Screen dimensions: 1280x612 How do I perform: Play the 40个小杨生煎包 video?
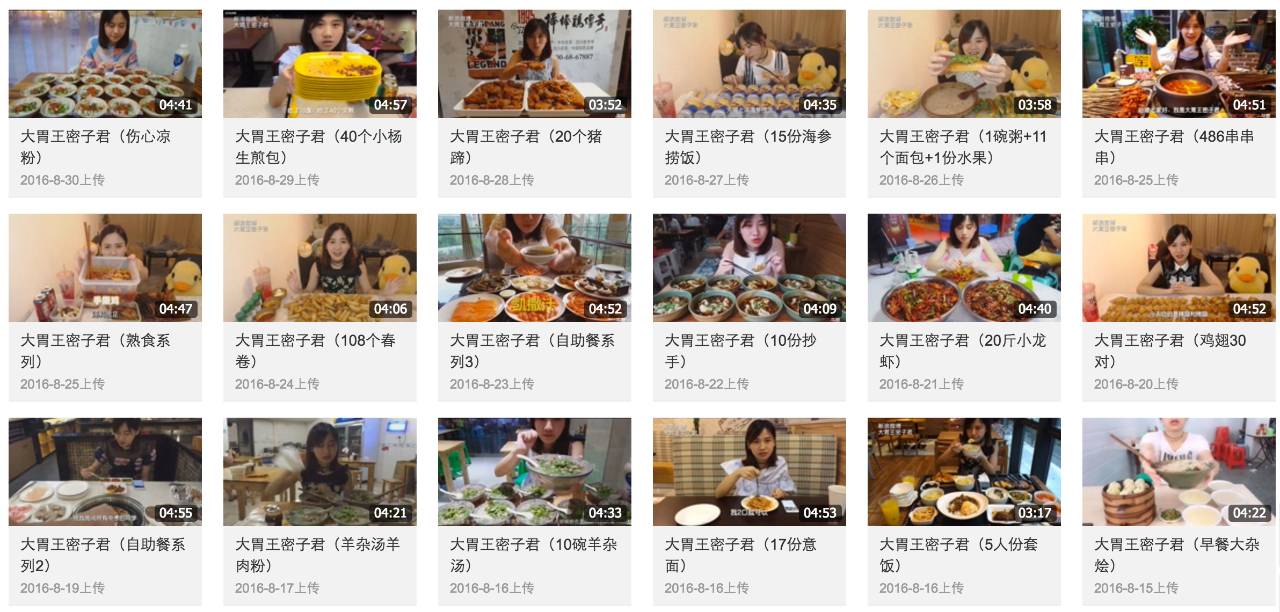(320, 64)
